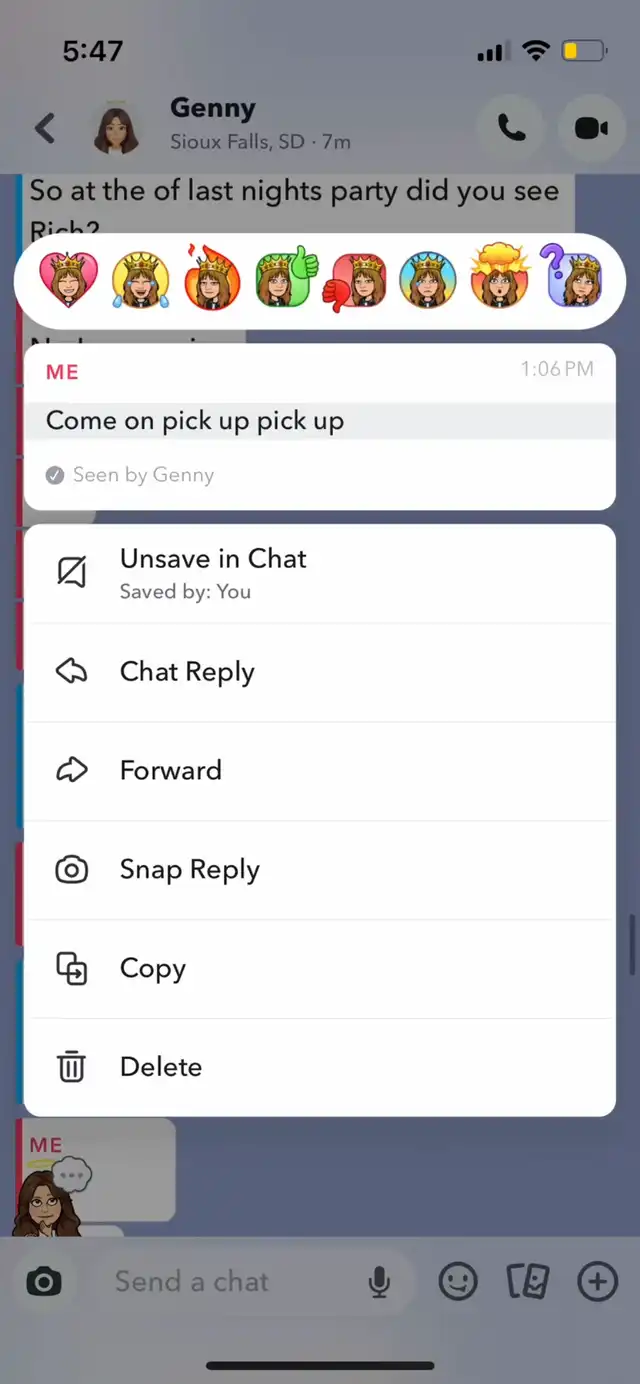Open the camera from chat bar

tap(44, 1282)
